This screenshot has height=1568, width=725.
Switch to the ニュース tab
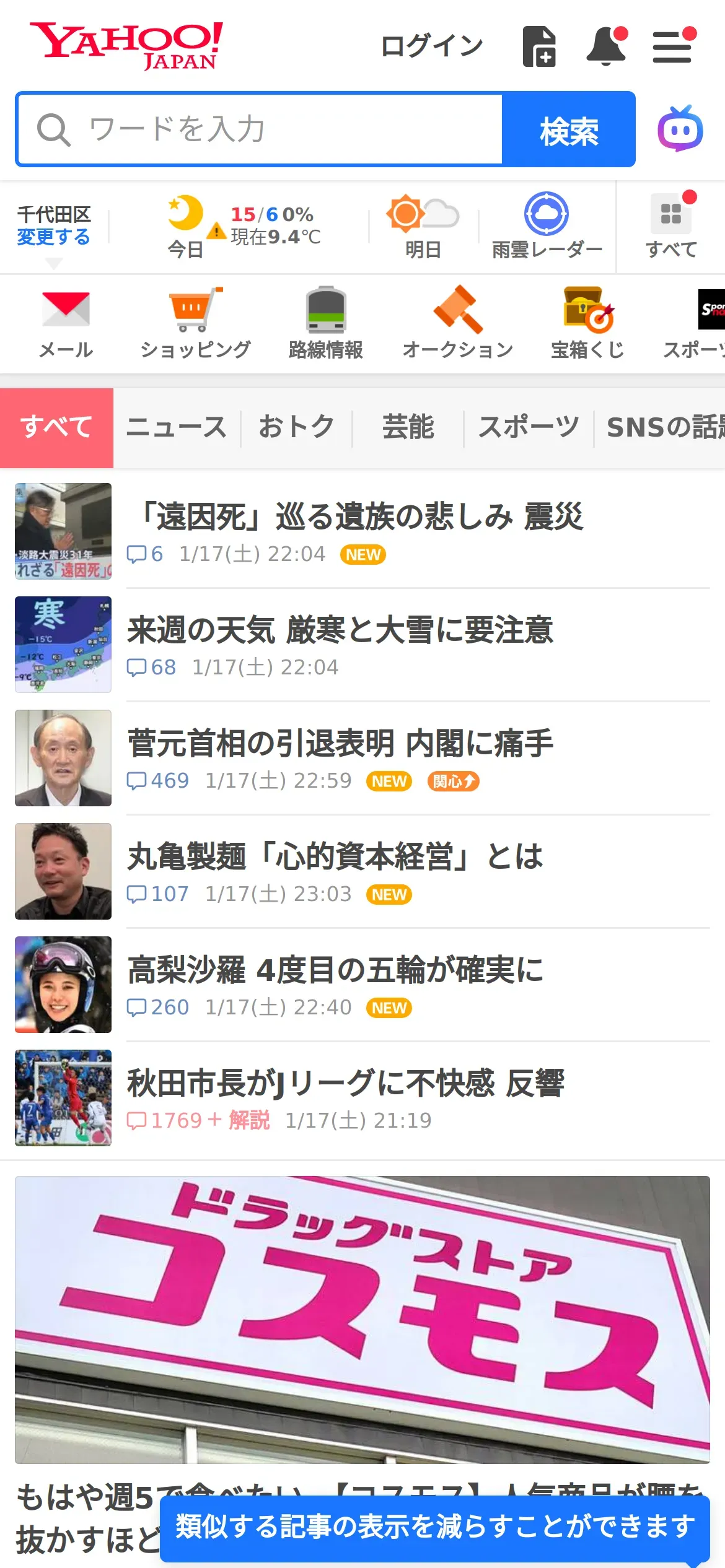pyautogui.click(x=177, y=427)
